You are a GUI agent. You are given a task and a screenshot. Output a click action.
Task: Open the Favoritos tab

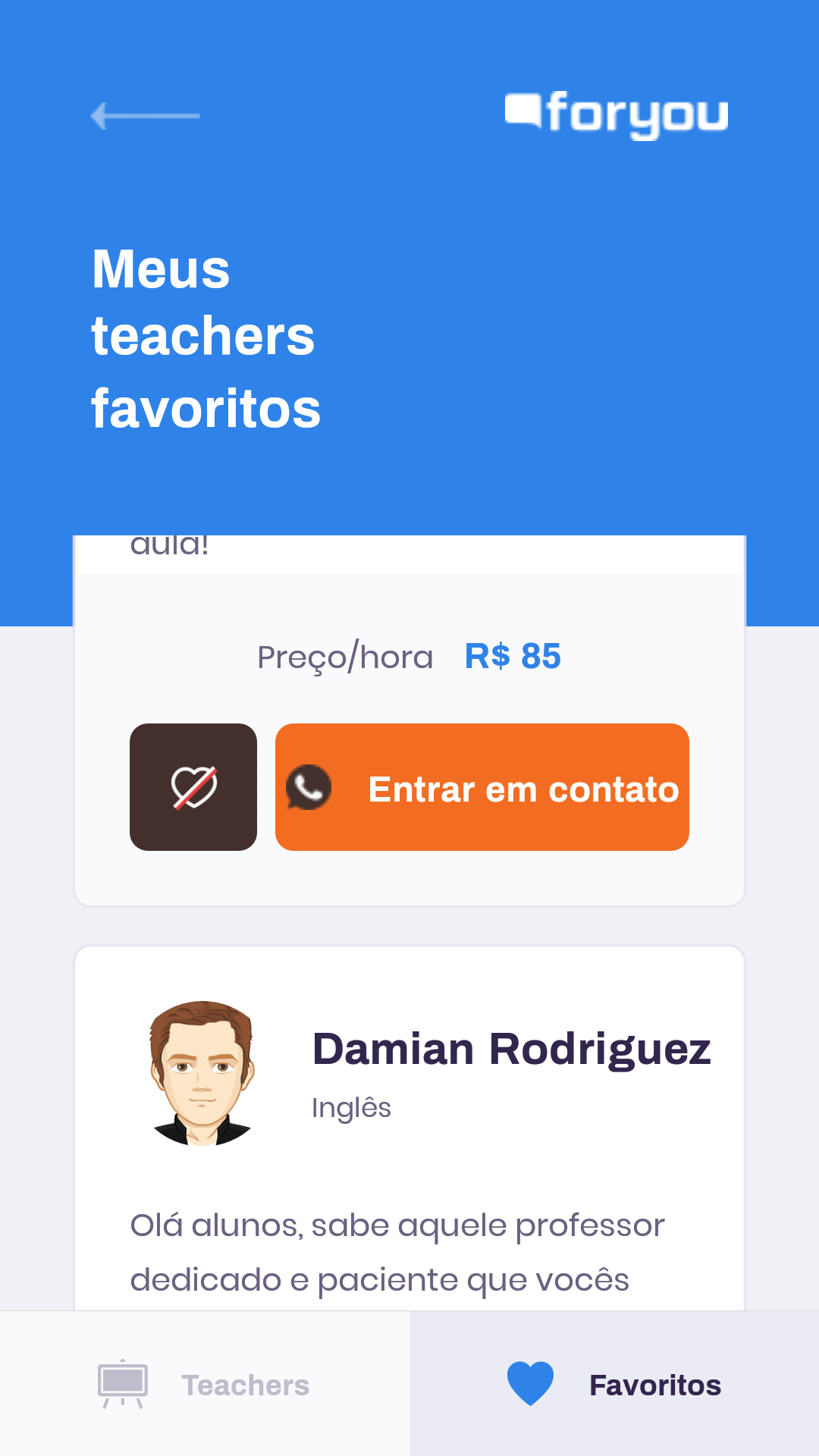point(655,1382)
